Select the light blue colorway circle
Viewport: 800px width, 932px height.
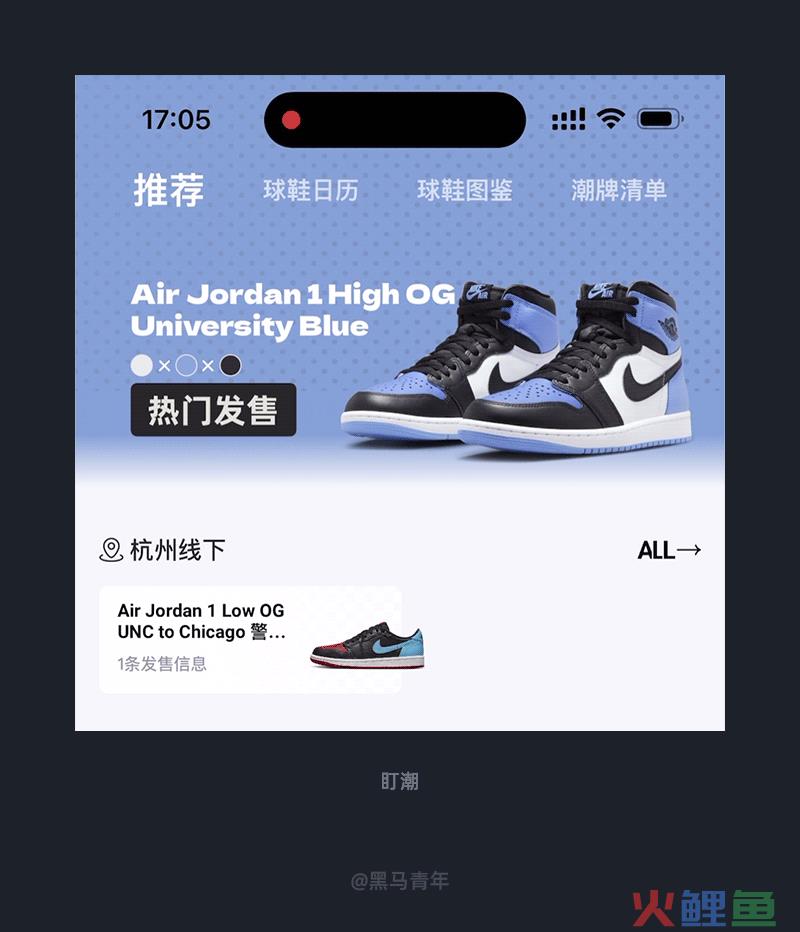click(x=186, y=365)
